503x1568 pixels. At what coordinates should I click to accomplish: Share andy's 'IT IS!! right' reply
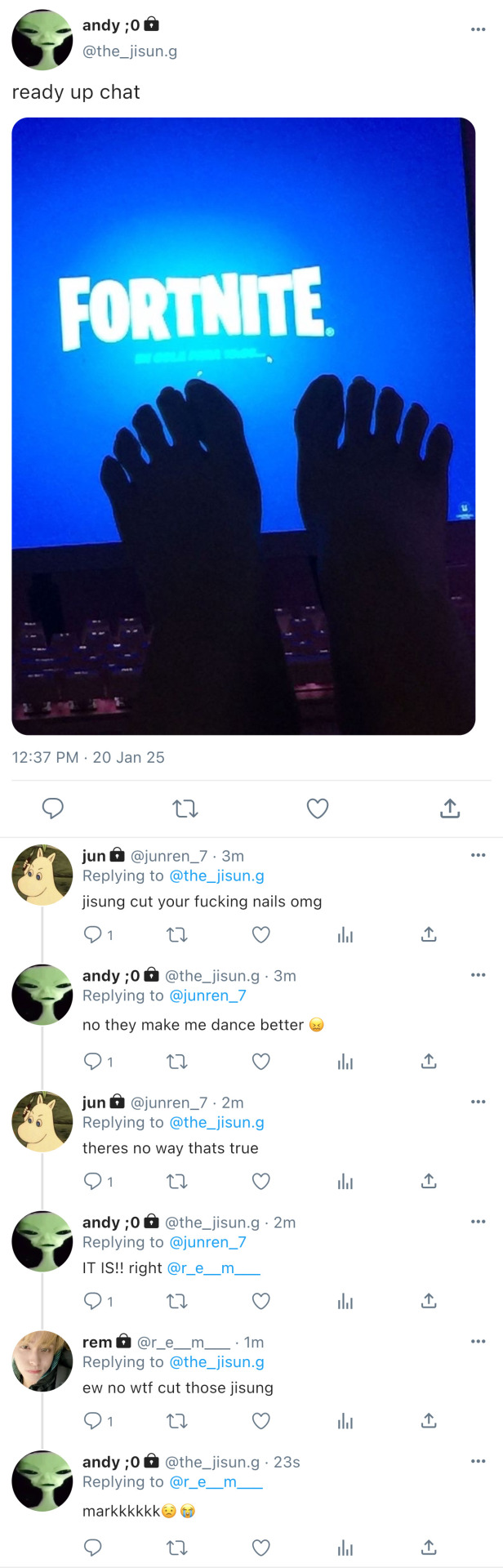(x=429, y=1300)
